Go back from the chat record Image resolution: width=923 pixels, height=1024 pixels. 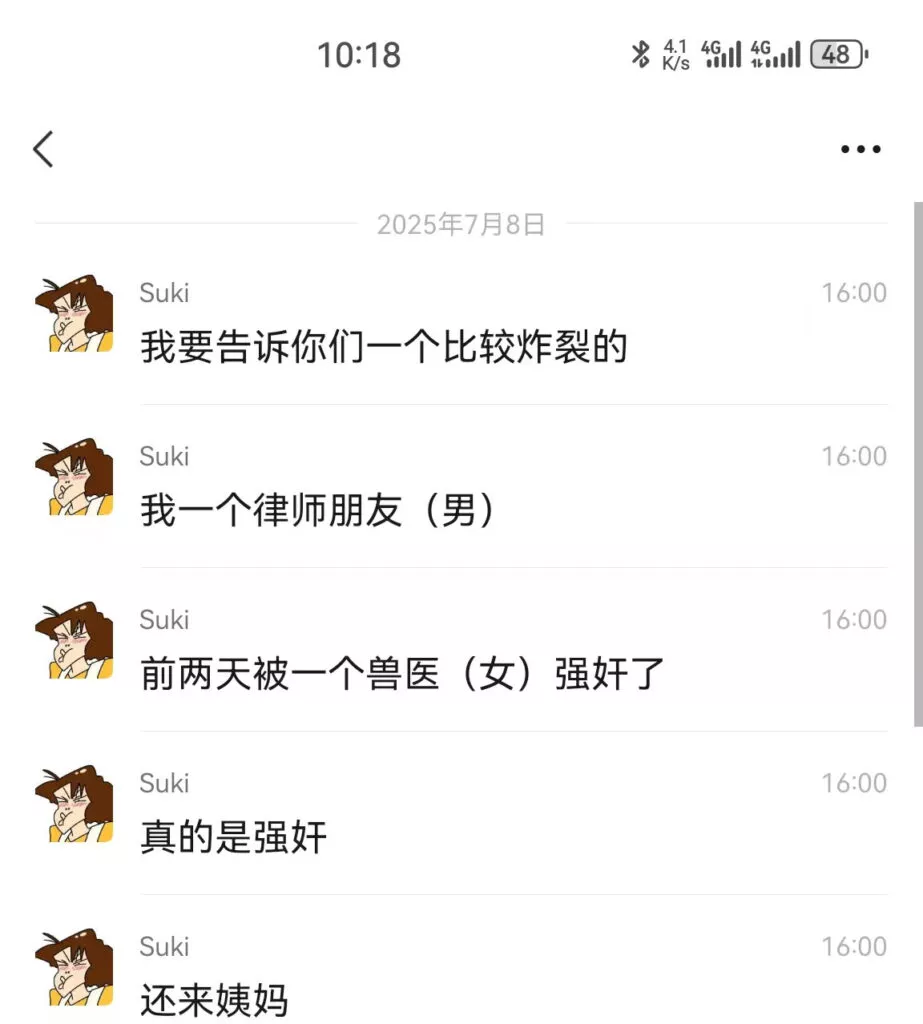point(43,149)
